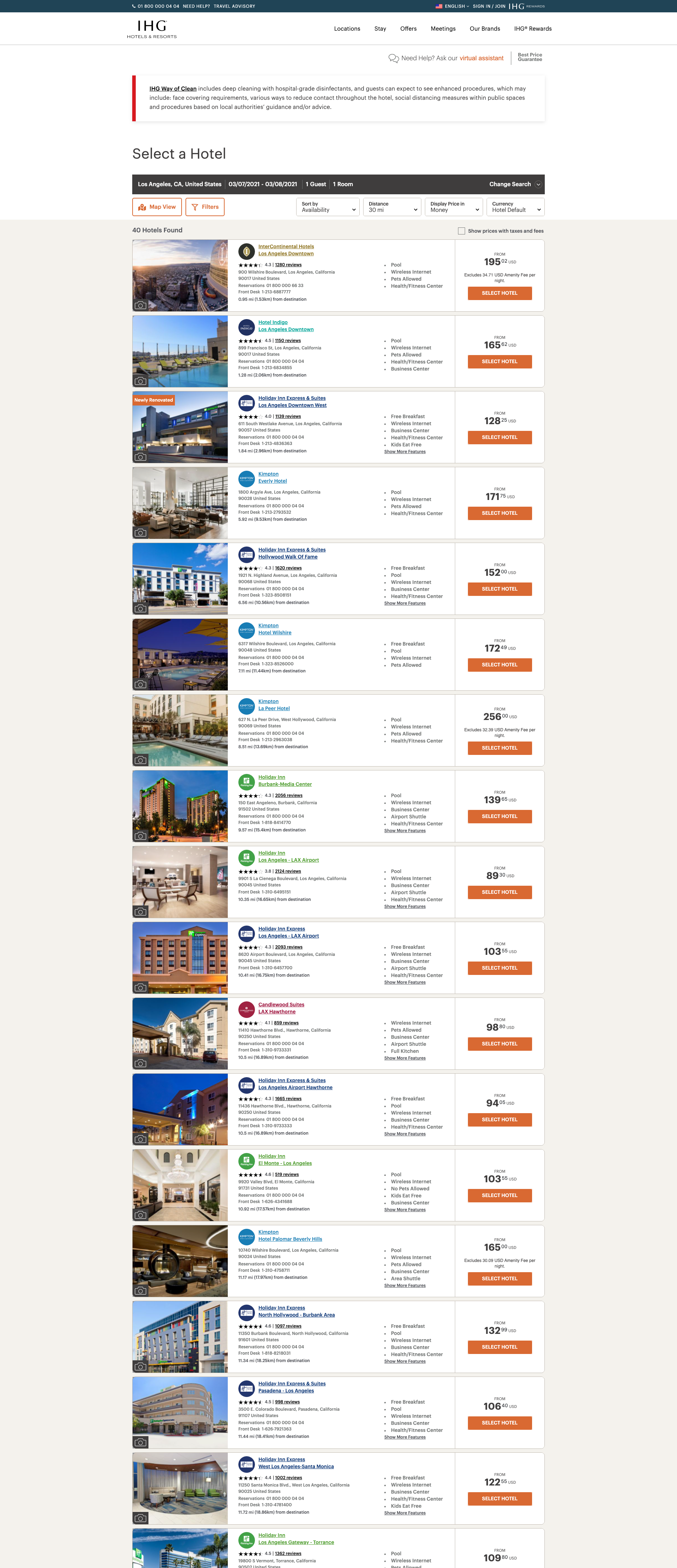Image resolution: width=677 pixels, height=1568 pixels.
Task: Open IHG Way of Clean link
Action: coord(173,89)
